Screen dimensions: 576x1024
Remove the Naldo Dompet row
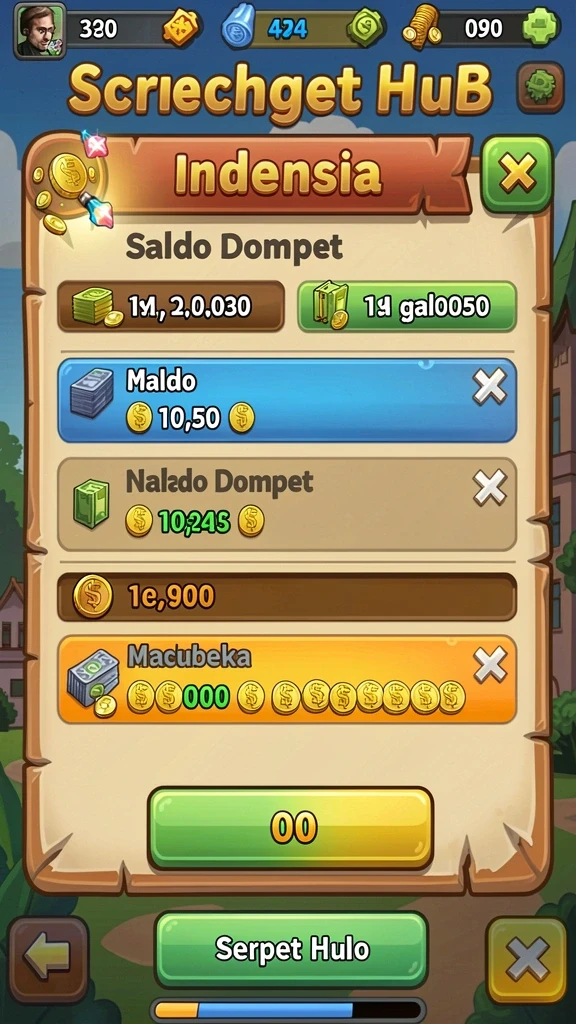[x=490, y=487]
